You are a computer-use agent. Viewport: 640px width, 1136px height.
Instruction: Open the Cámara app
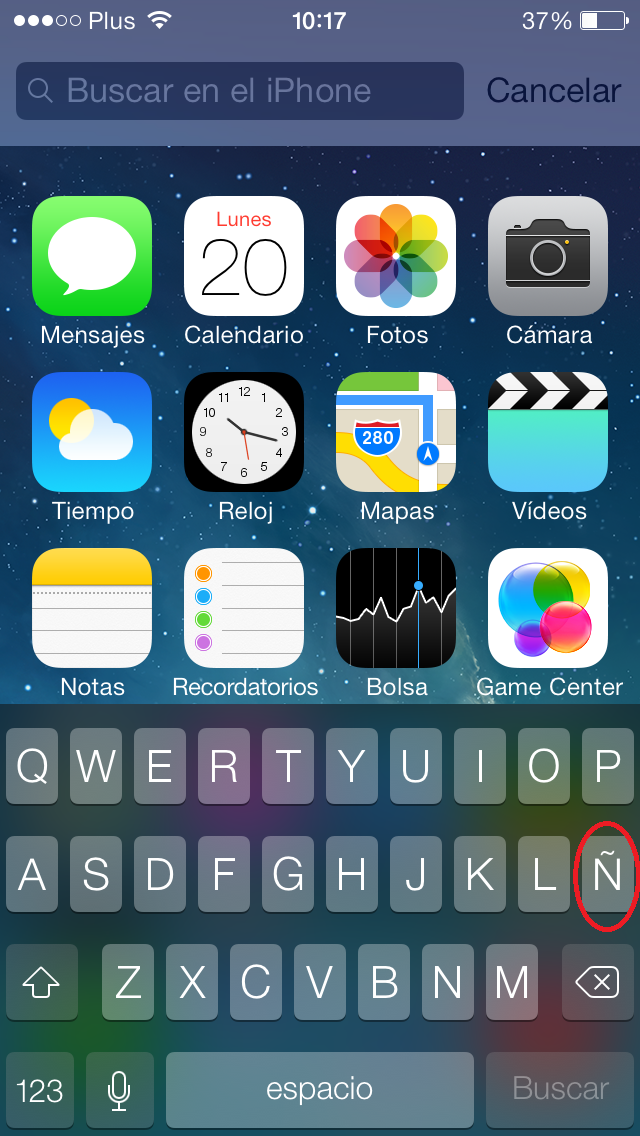coord(548,256)
